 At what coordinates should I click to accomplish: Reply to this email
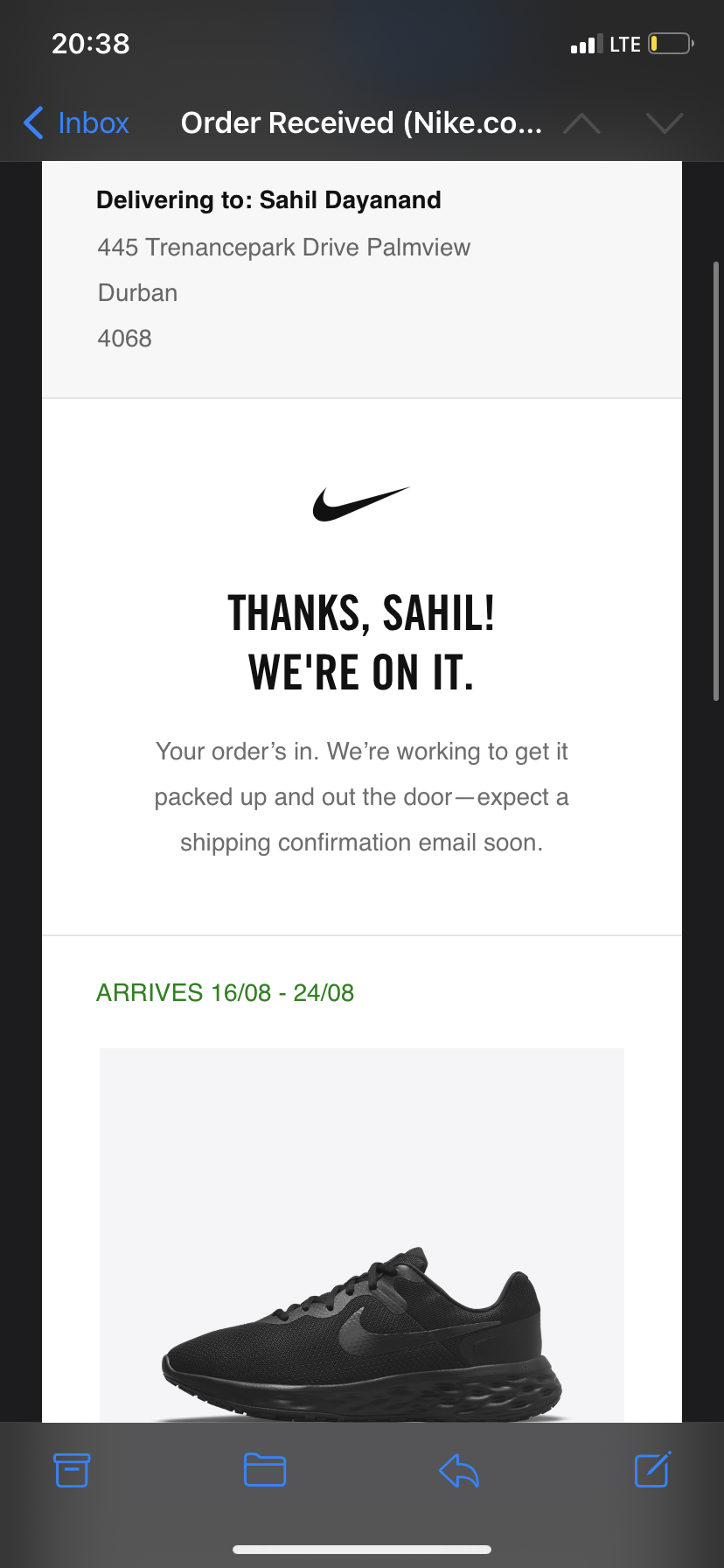(459, 1470)
